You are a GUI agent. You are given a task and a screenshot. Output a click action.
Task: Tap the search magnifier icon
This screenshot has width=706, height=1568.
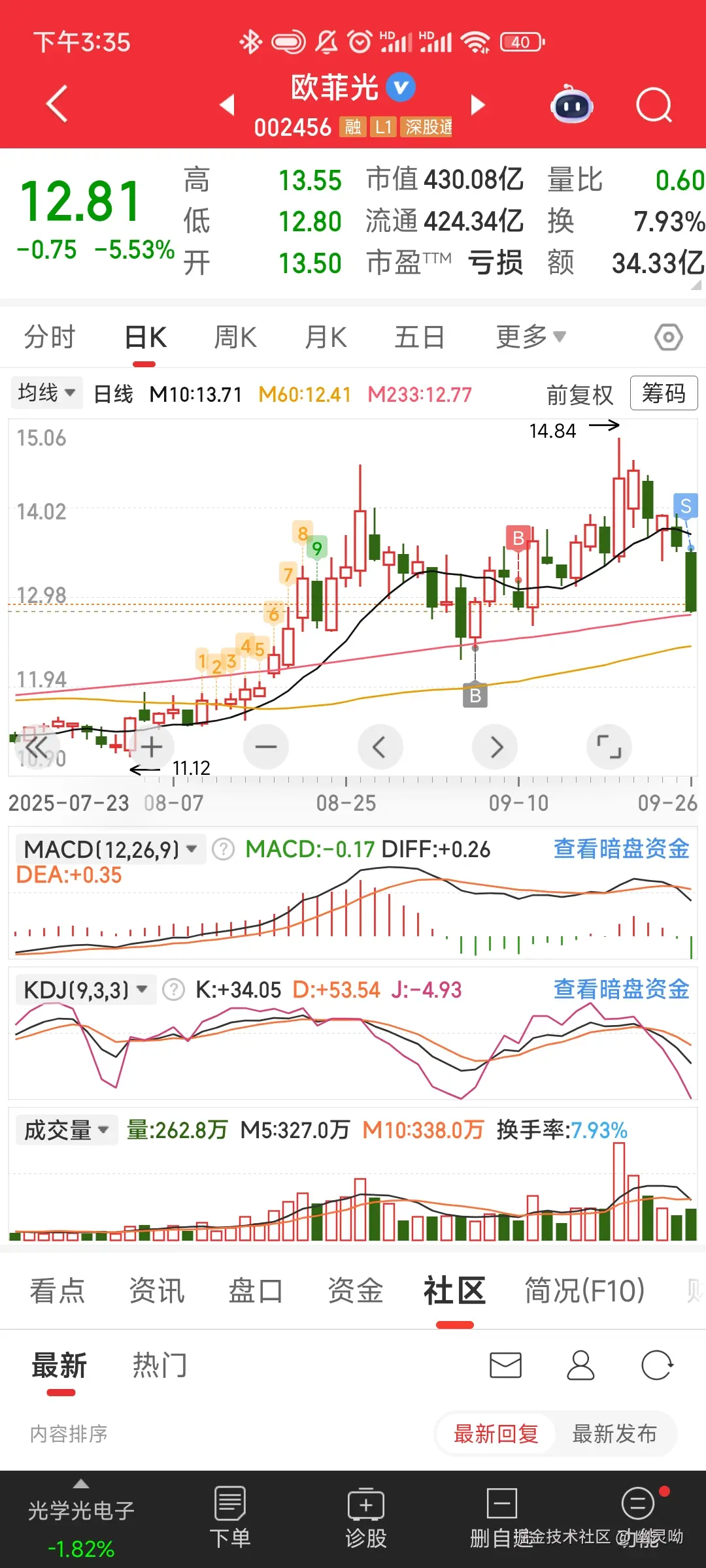pyautogui.click(x=654, y=105)
